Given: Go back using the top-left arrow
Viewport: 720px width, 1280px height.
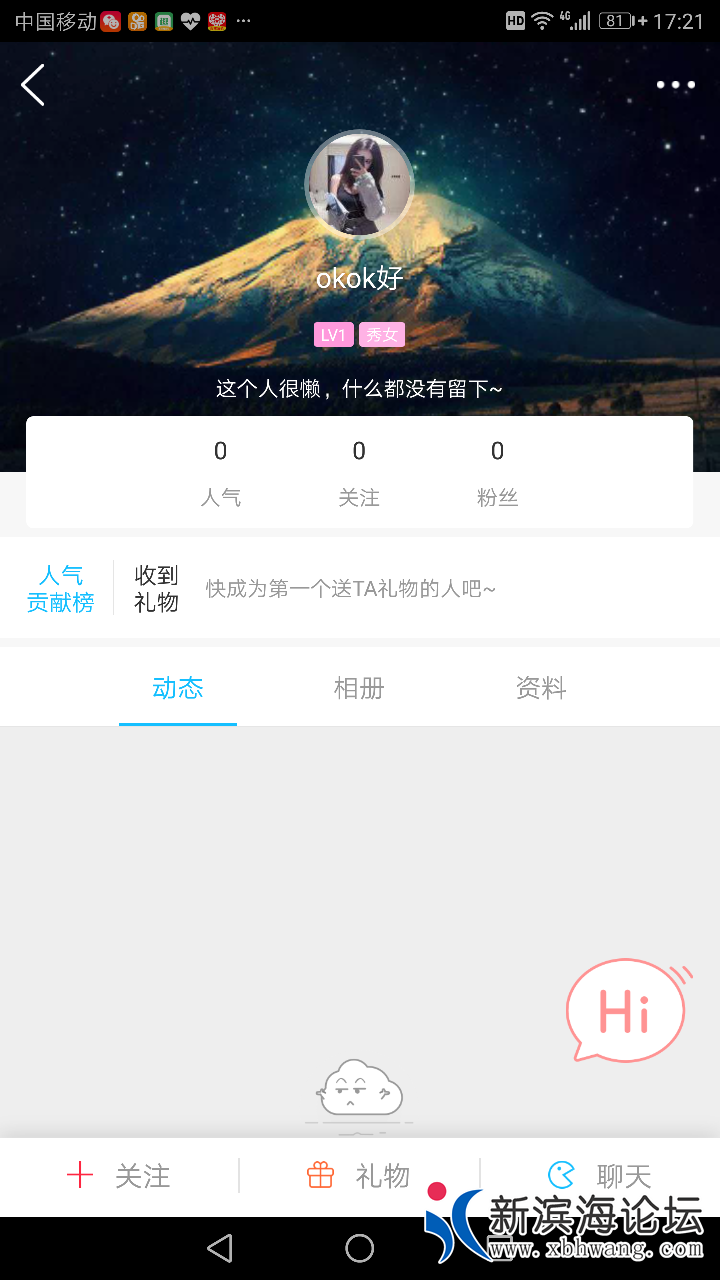Looking at the screenshot, I should tap(33, 85).
